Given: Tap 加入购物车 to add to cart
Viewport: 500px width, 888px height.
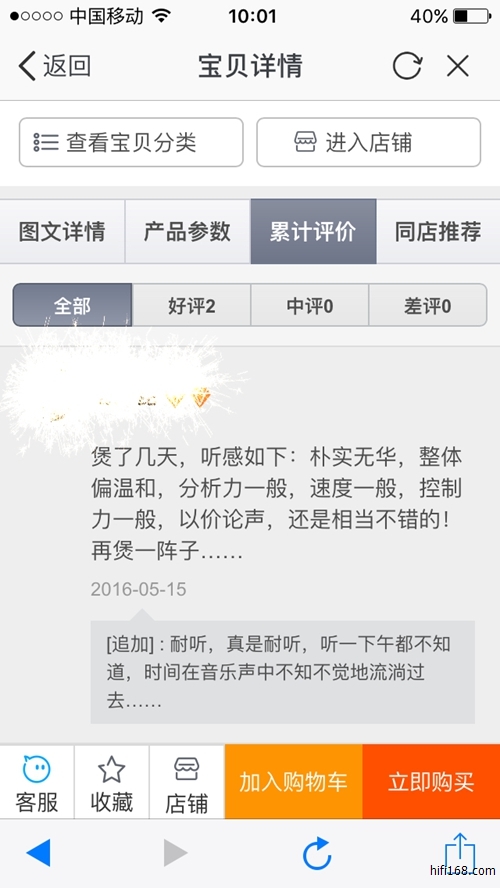Looking at the screenshot, I should [x=293, y=782].
